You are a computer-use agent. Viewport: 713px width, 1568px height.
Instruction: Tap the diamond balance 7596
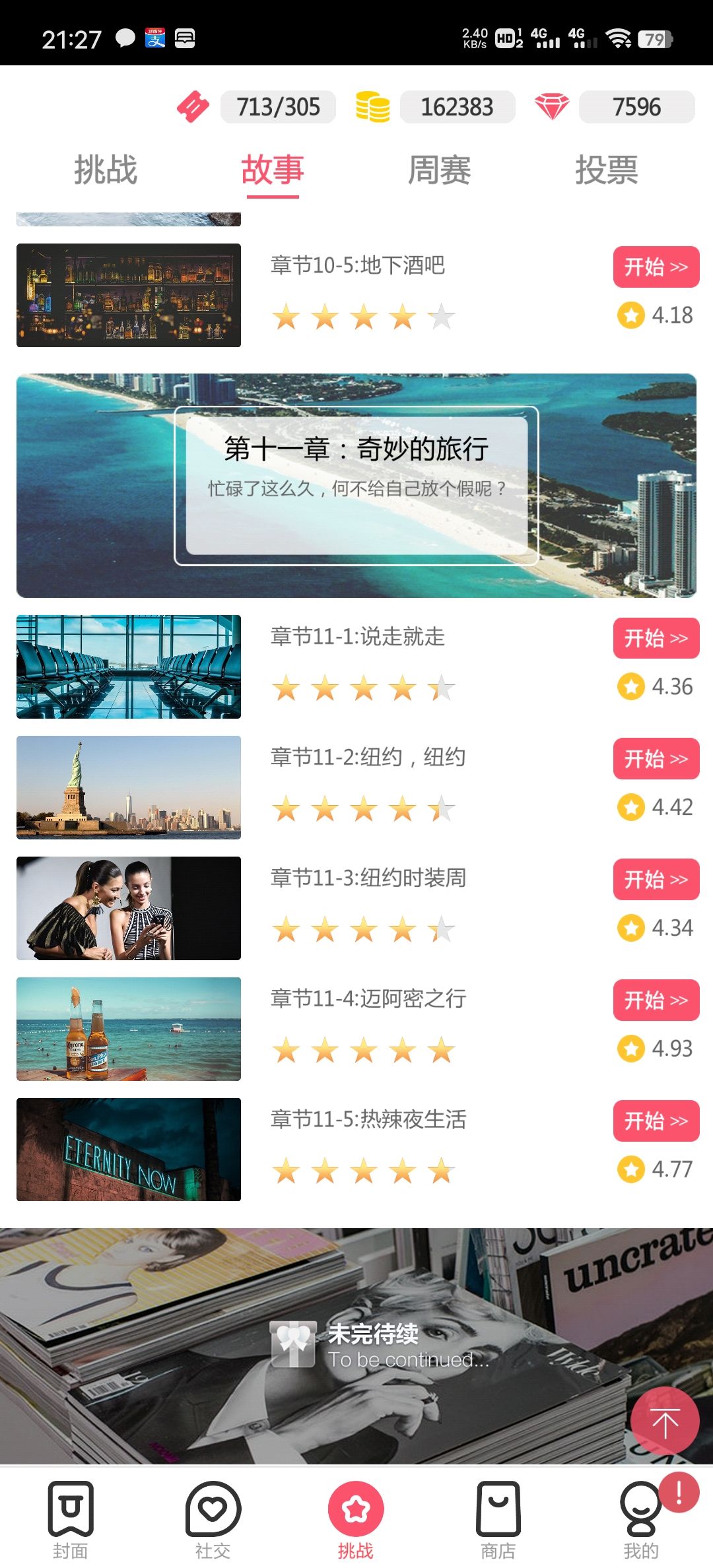click(x=636, y=107)
